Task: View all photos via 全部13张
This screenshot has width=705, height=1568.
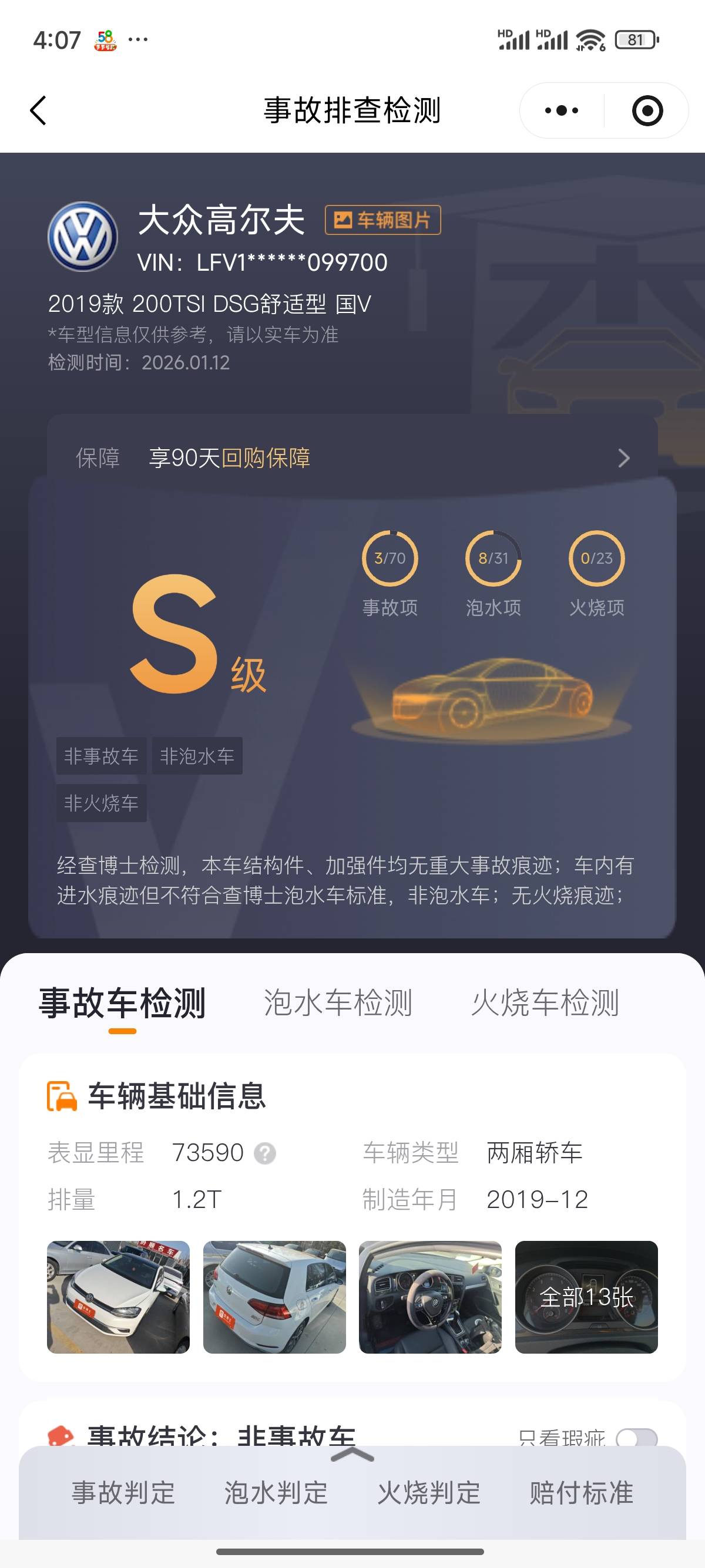Action: [x=586, y=1297]
